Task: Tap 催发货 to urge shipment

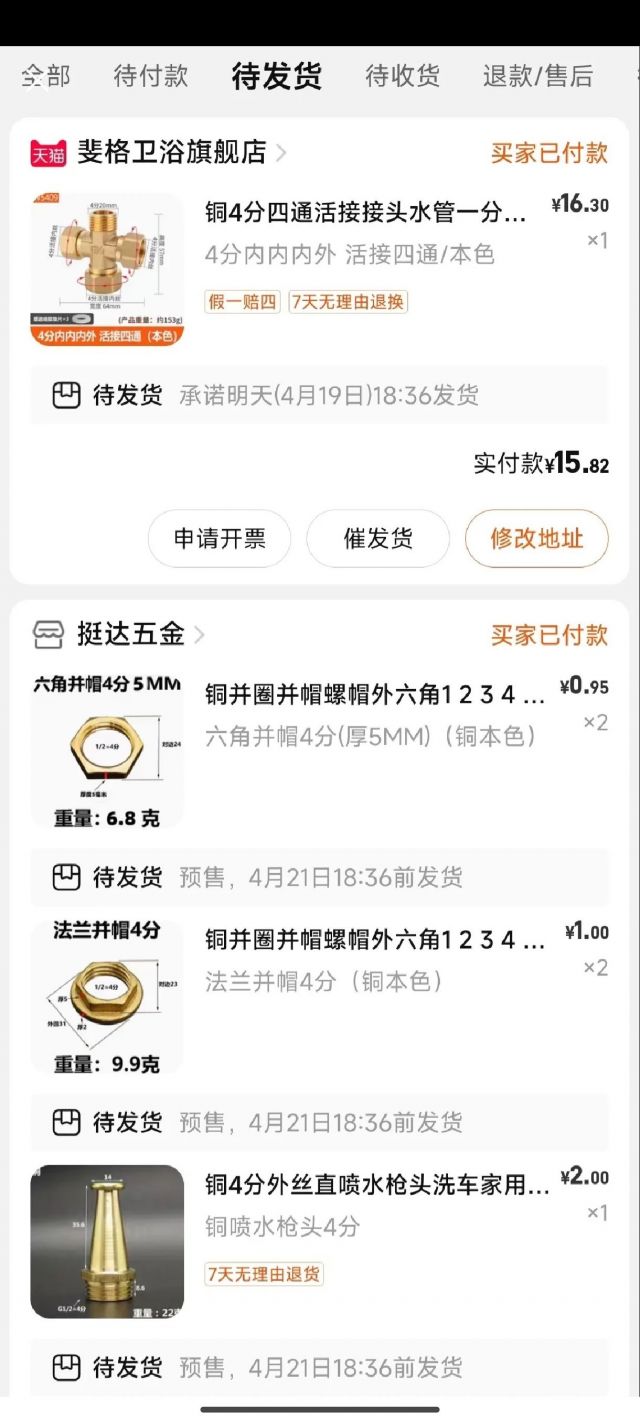Action: [x=378, y=539]
